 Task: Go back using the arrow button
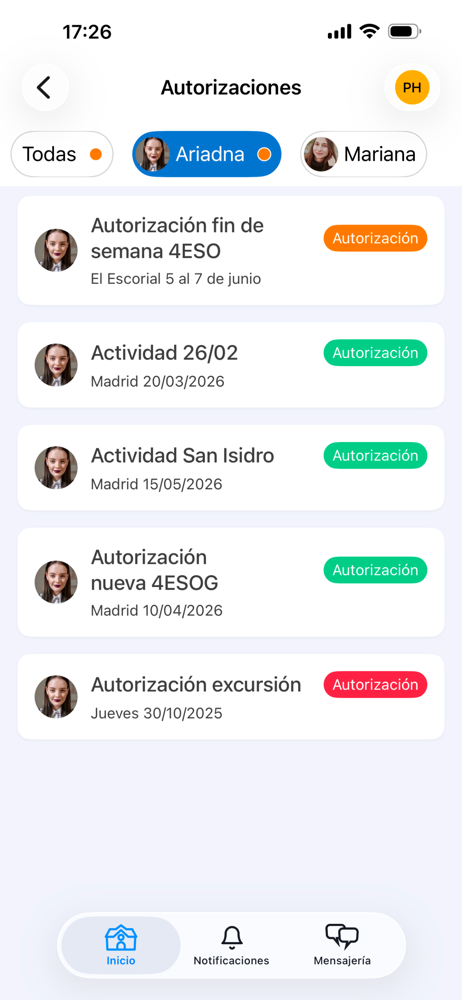click(45, 87)
